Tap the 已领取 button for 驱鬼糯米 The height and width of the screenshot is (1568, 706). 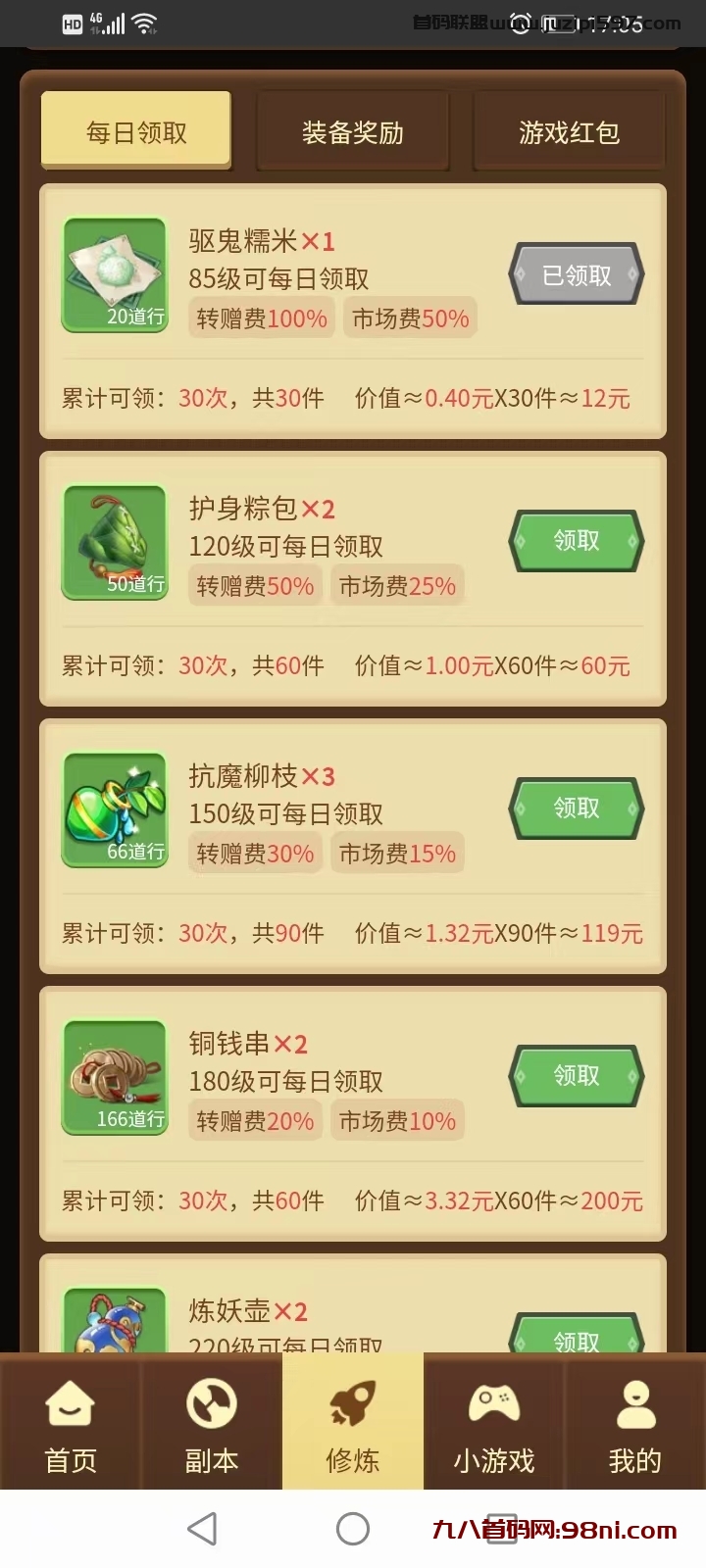click(577, 275)
